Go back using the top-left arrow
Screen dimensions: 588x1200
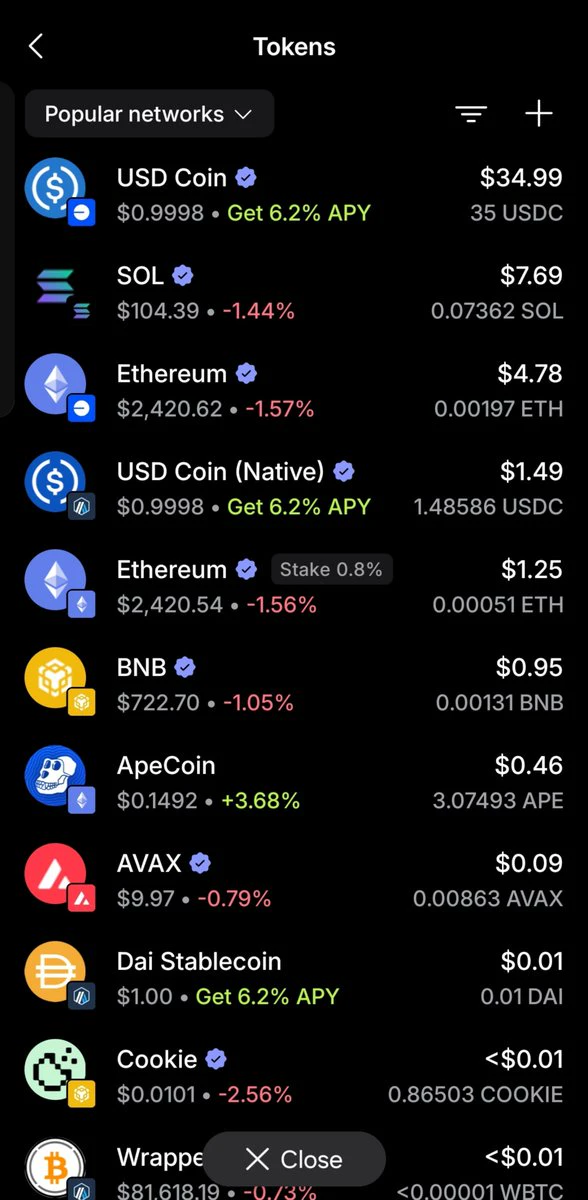point(36,46)
